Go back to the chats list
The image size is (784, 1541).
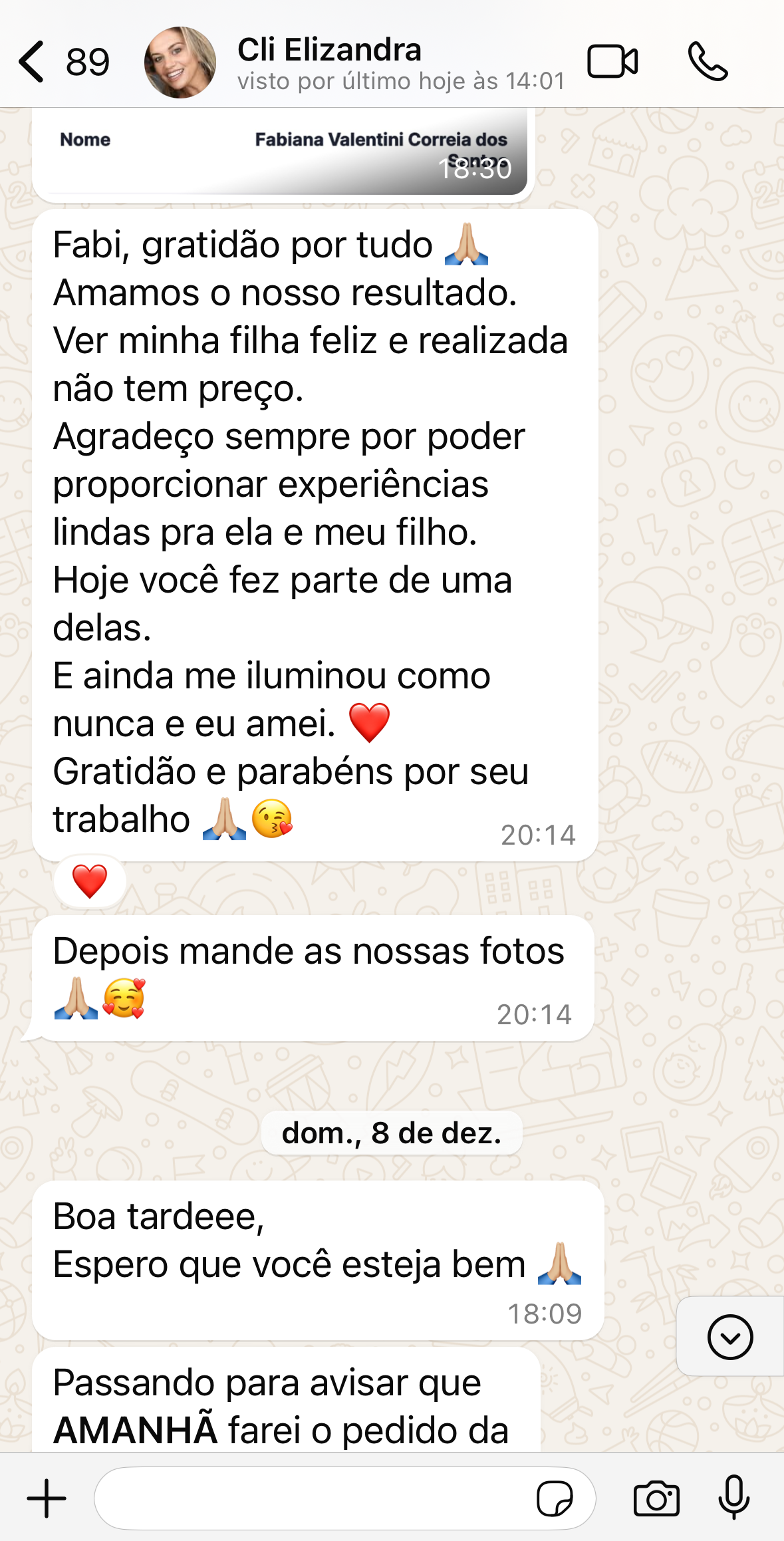tap(32, 62)
